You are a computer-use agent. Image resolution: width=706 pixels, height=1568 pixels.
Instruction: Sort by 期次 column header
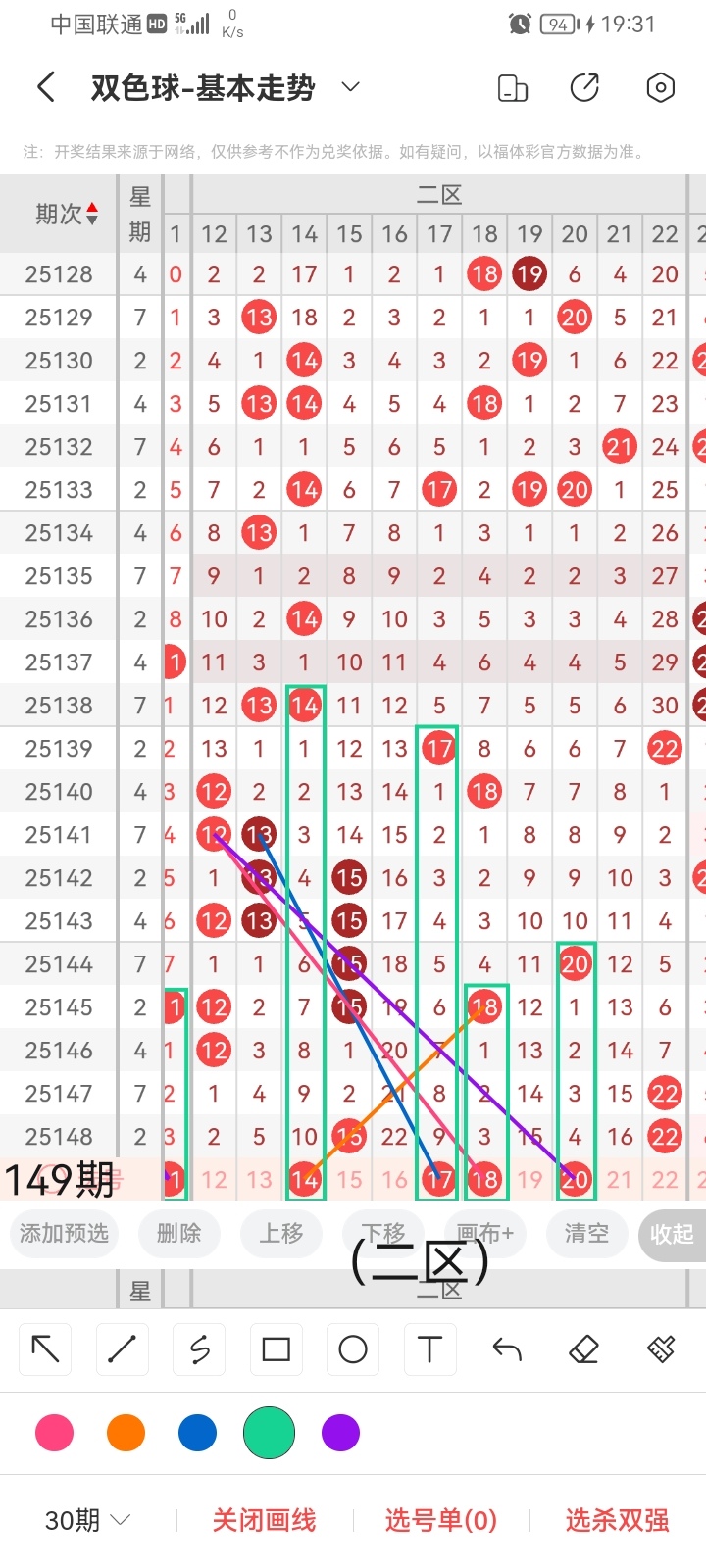pos(66,214)
